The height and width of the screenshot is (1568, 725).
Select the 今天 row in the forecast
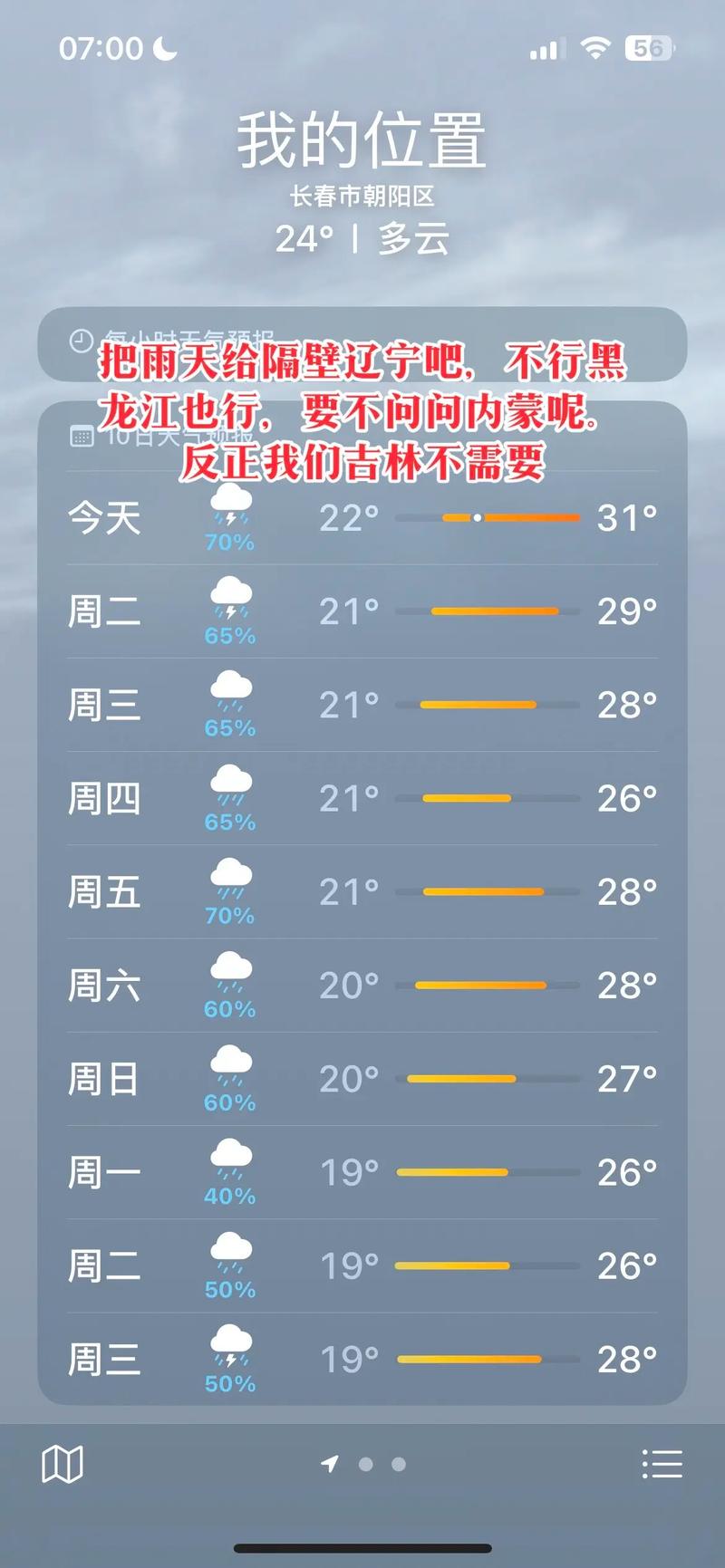click(362, 517)
